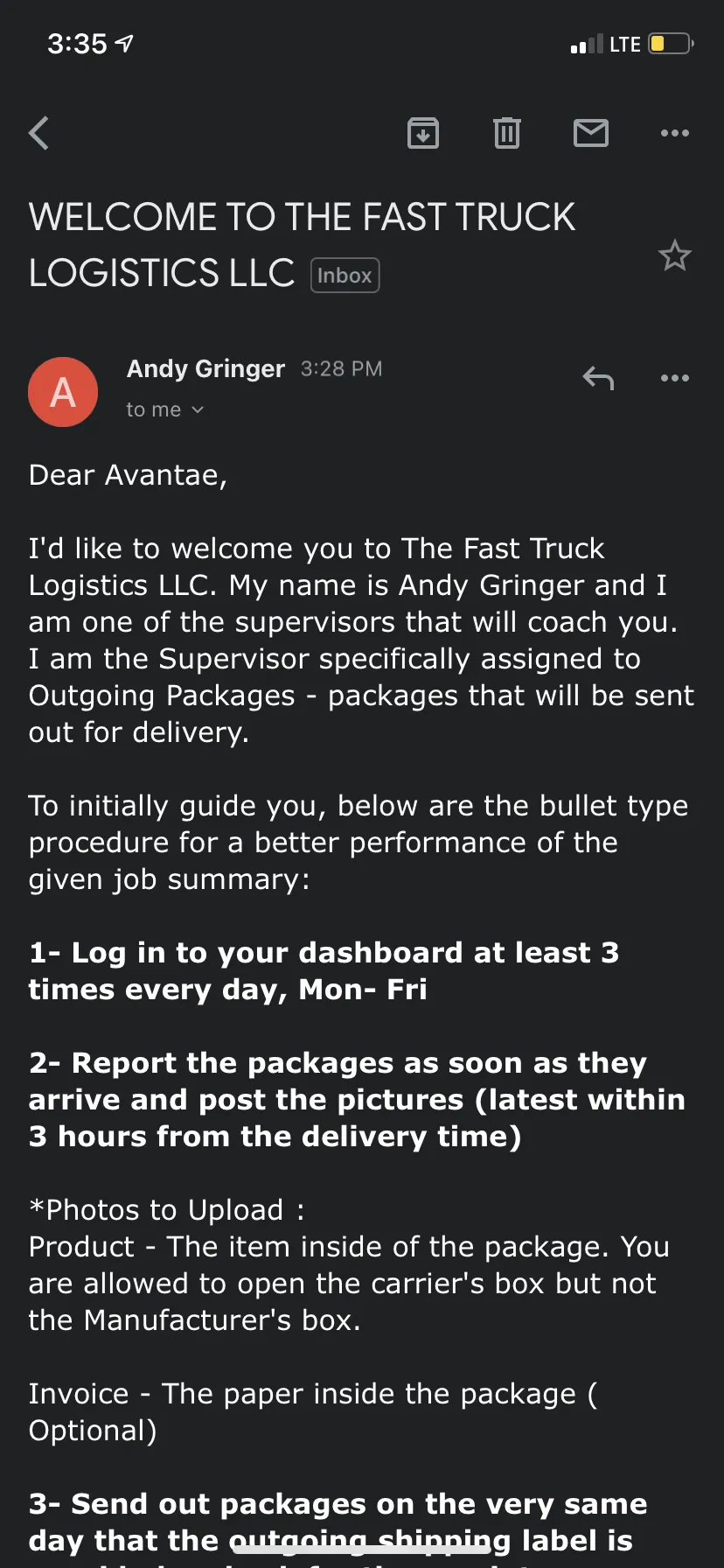
Task: Archive this email
Action: 423,133
